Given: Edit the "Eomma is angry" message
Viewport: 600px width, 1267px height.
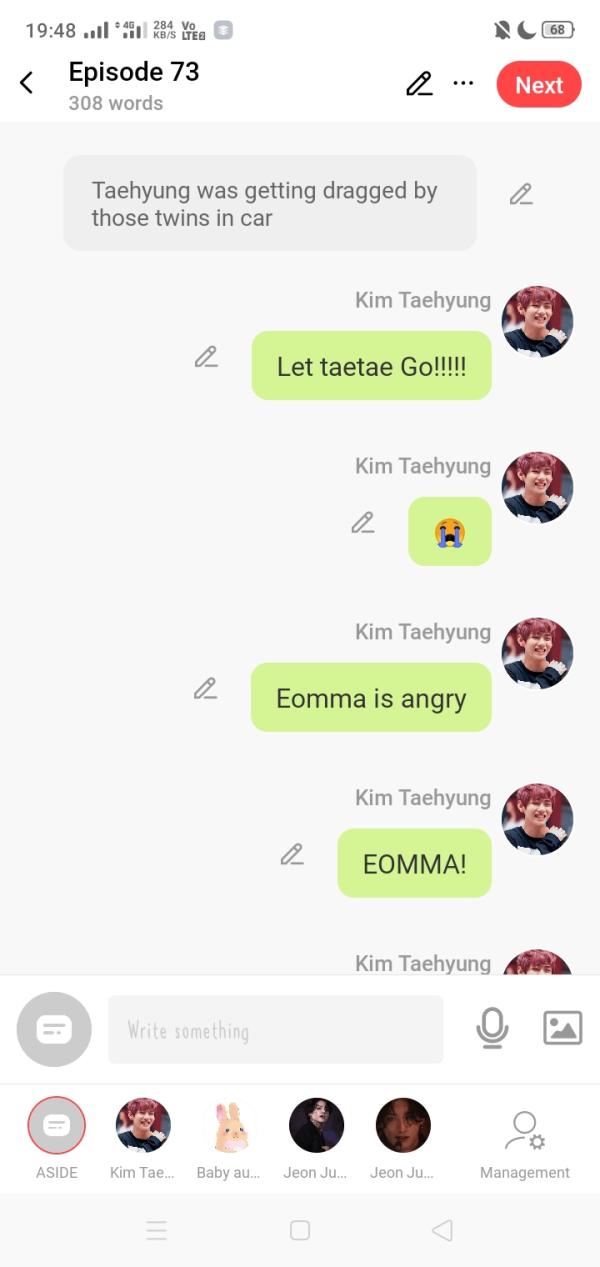Looking at the screenshot, I should [x=206, y=689].
